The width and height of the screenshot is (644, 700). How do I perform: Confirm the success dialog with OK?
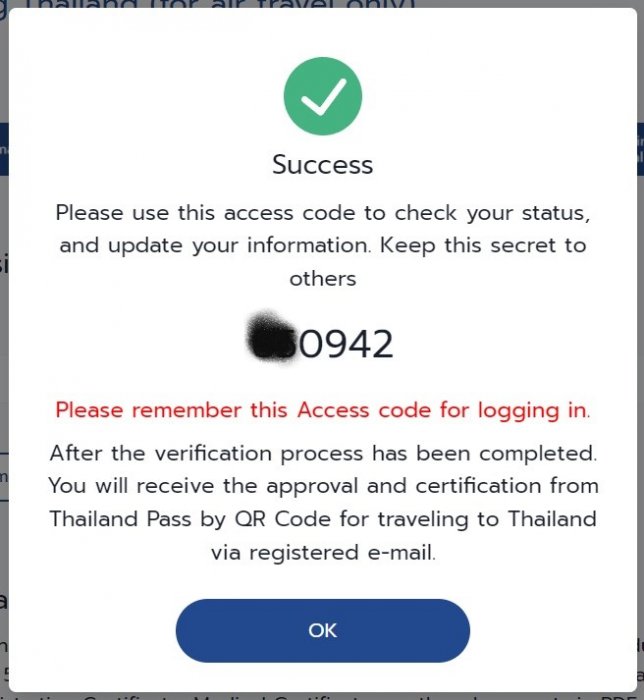(322, 631)
